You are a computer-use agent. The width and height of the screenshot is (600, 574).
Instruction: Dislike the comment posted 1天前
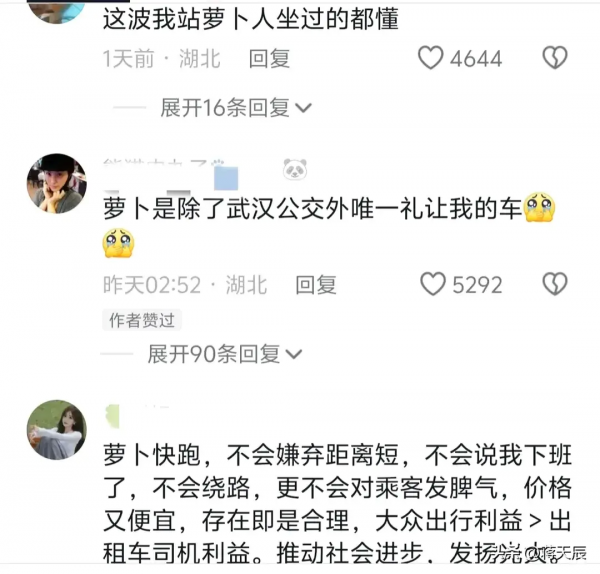click(554, 59)
